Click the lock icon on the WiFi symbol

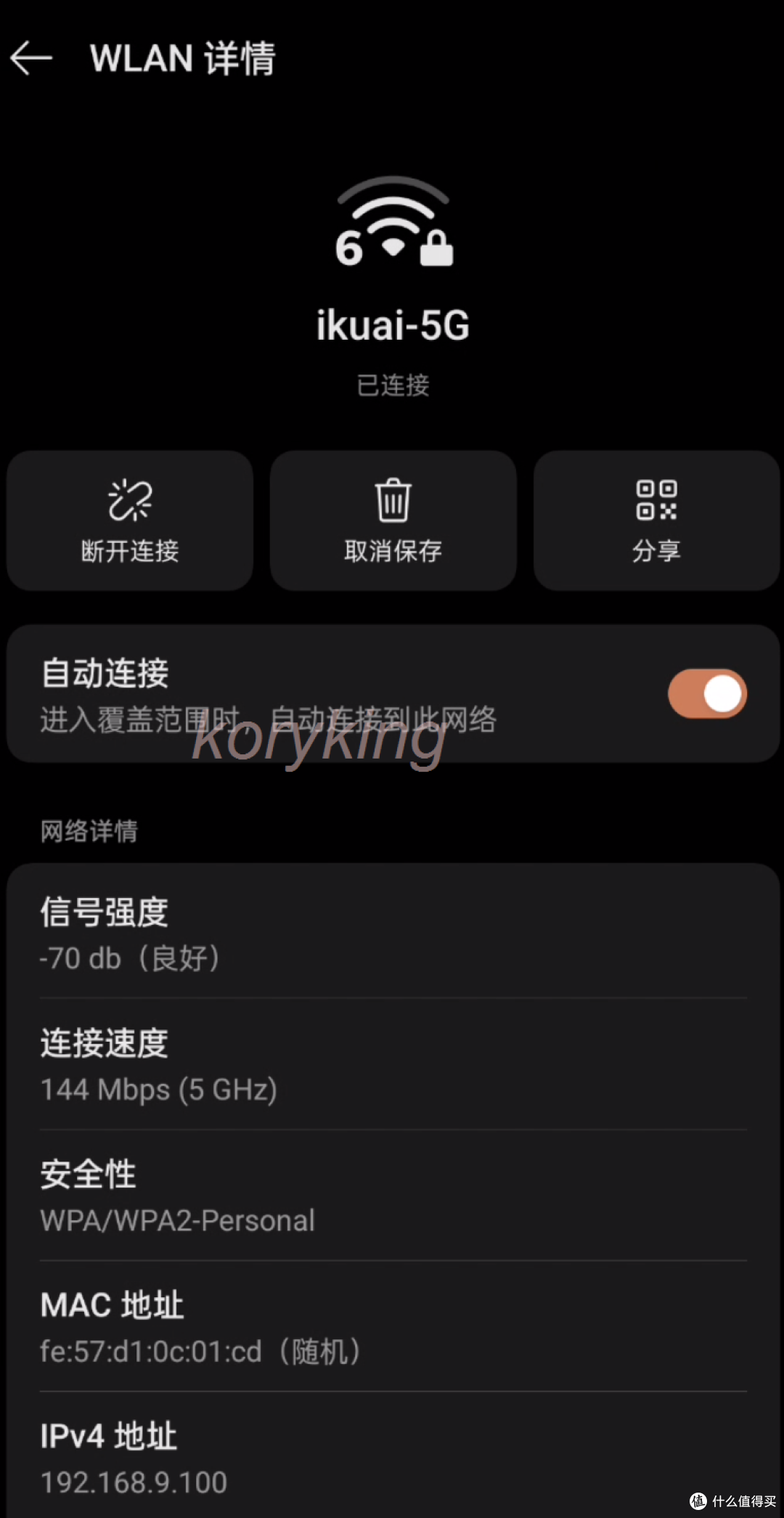437,247
